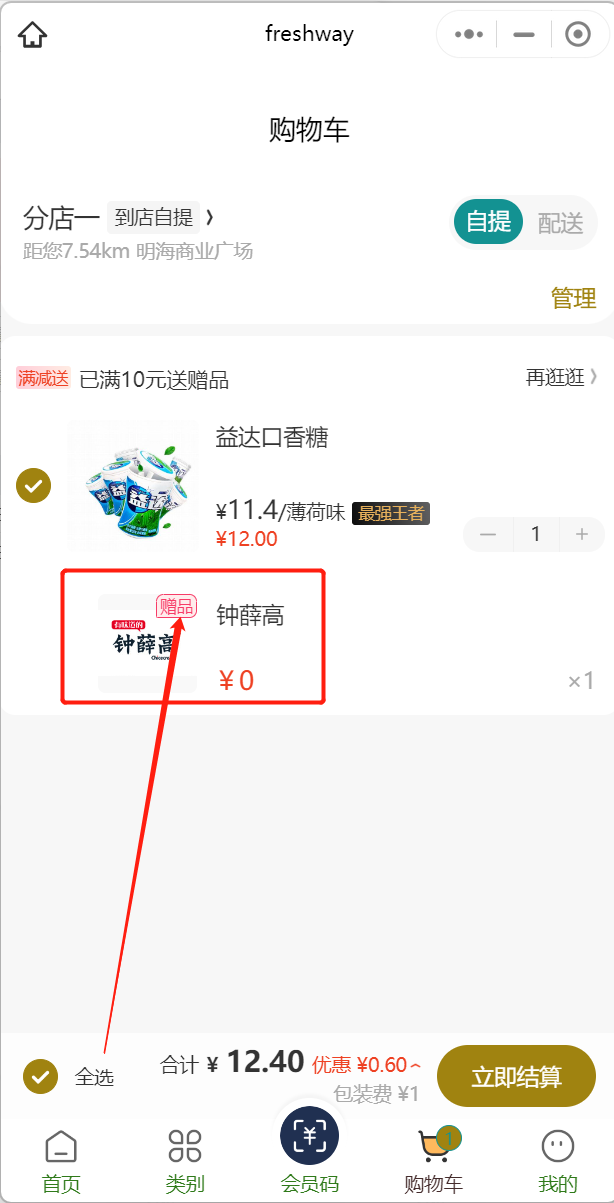Go to the mini program home icon
Screen dimensions: 614x1203
point(33,35)
